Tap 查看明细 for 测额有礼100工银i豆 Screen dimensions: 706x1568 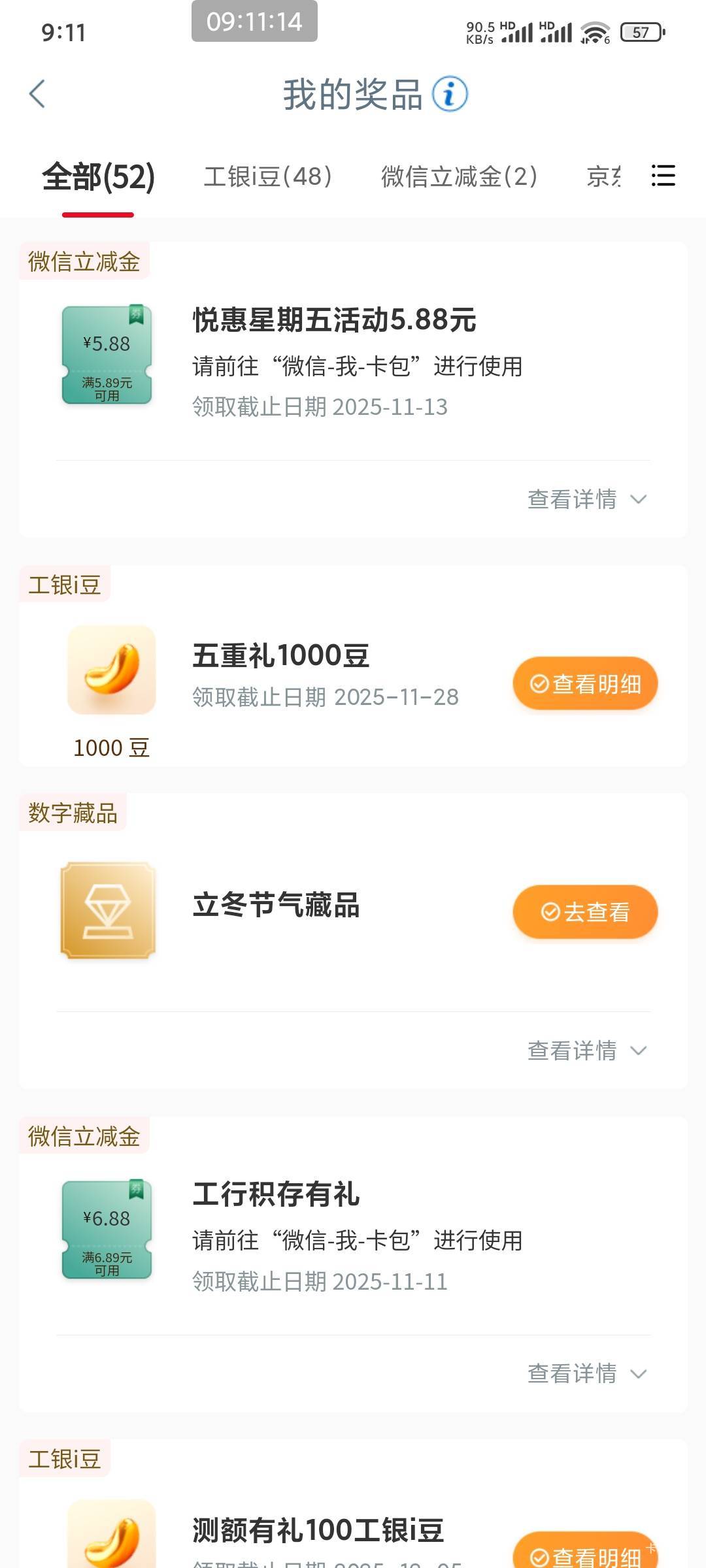point(585,1554)
